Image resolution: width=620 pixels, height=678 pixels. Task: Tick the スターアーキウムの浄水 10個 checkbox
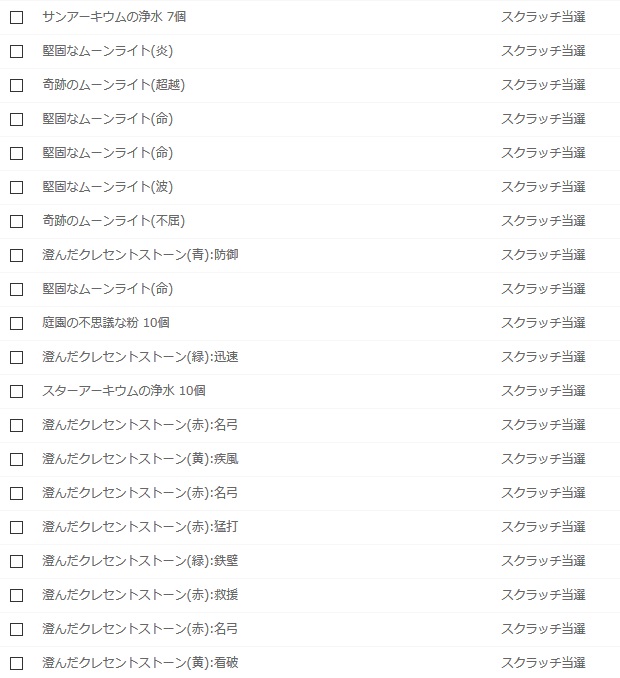[16, 392]
